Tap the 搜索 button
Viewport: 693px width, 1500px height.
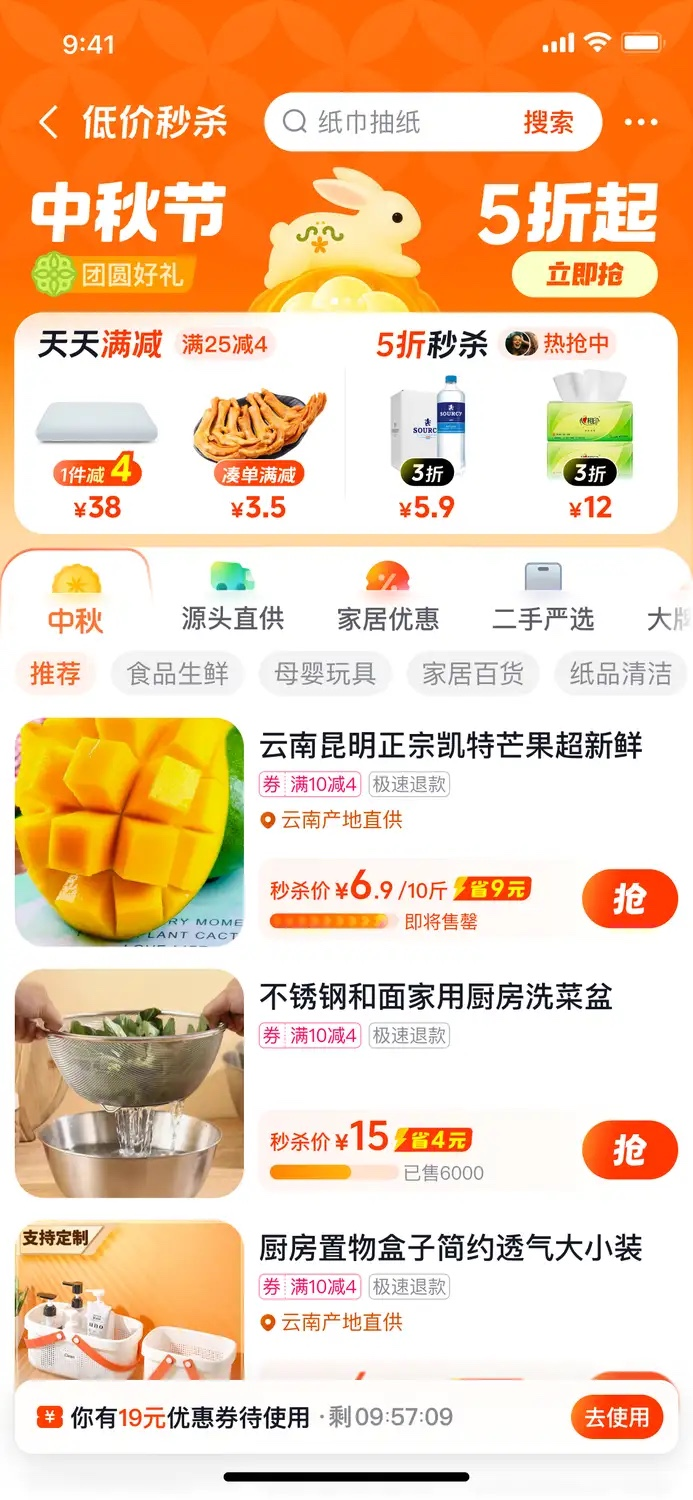[548, 123]
